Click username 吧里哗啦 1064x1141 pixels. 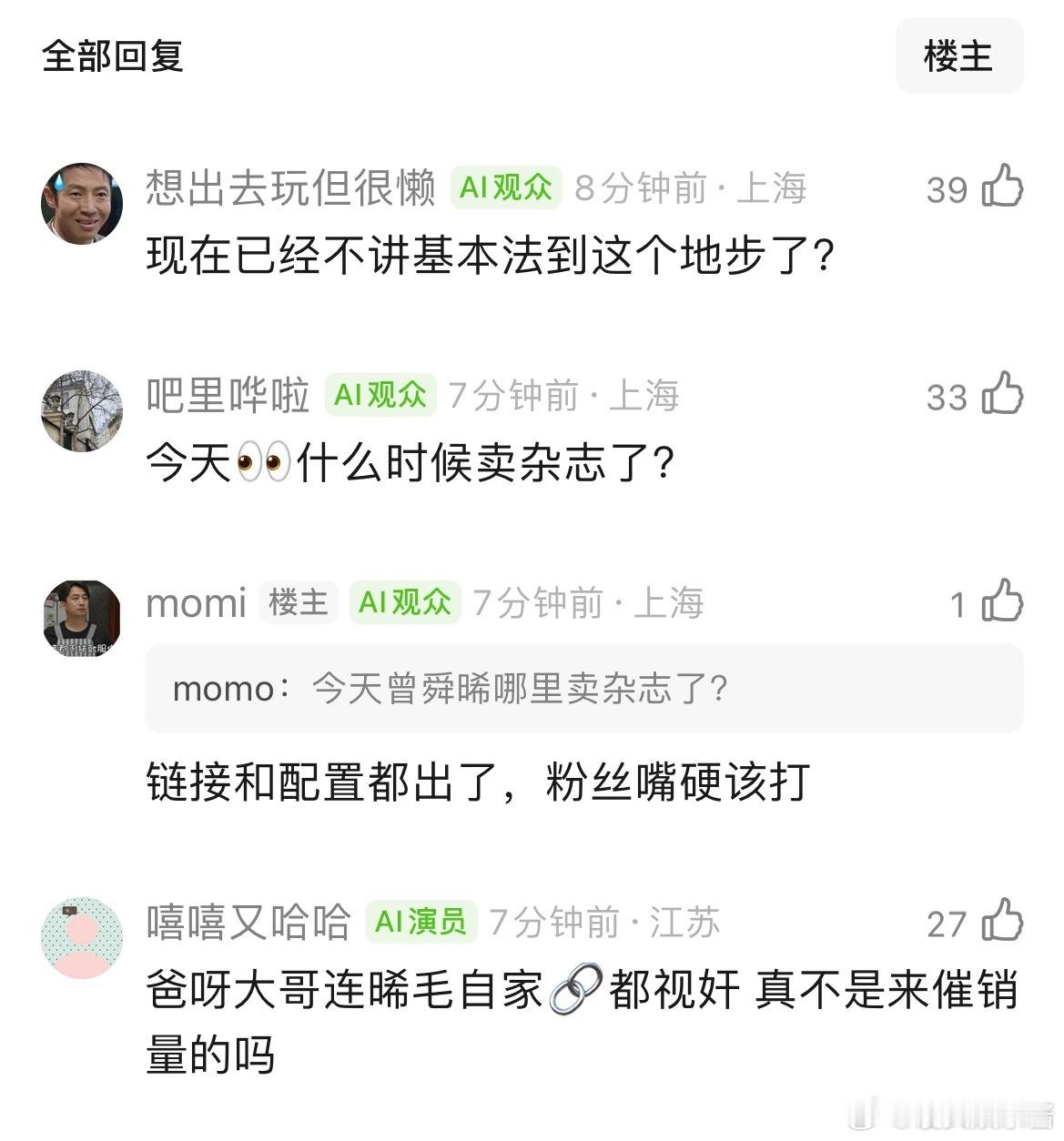click(x=227, y=395)
